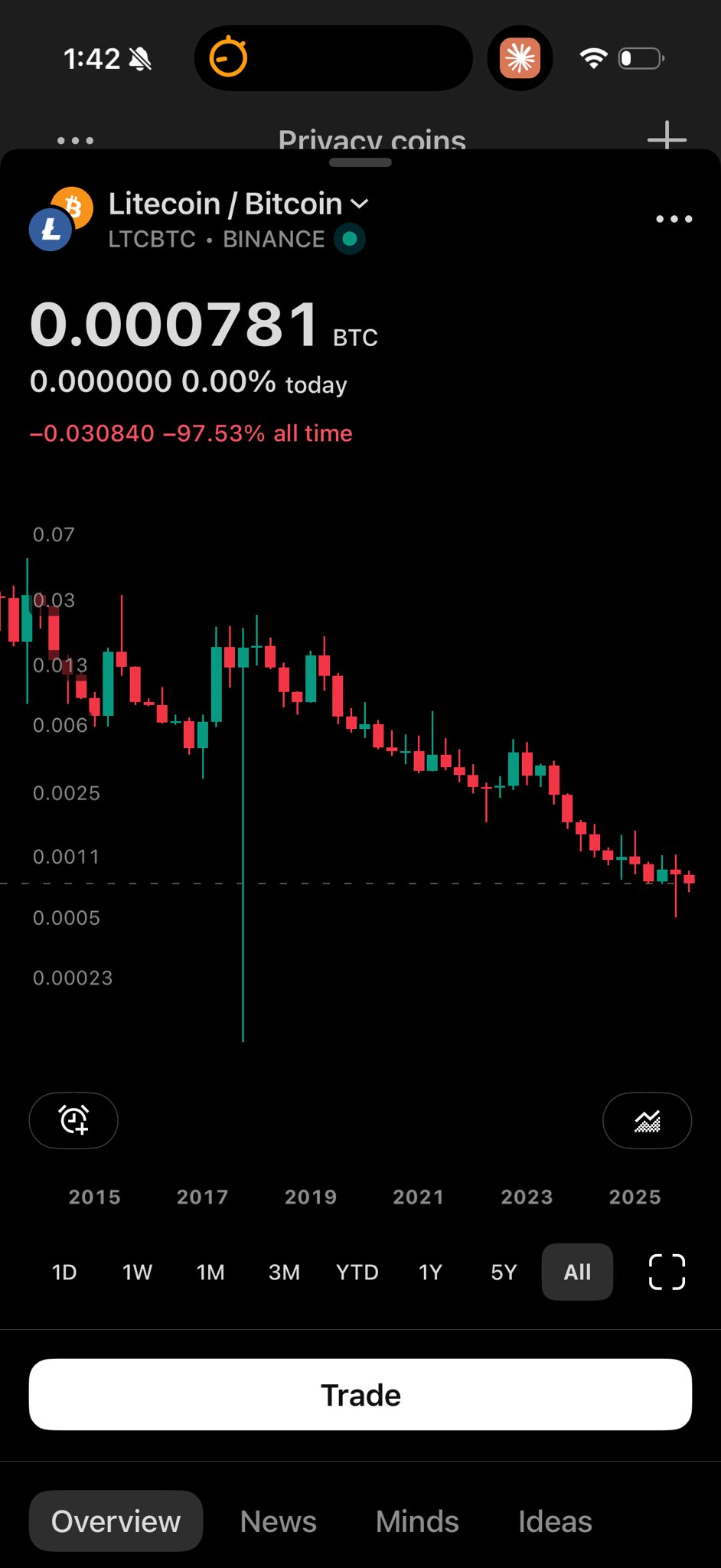Add a price alert with the alarm icon
The image size is (721, 1568).
[x=73, y=1120]
